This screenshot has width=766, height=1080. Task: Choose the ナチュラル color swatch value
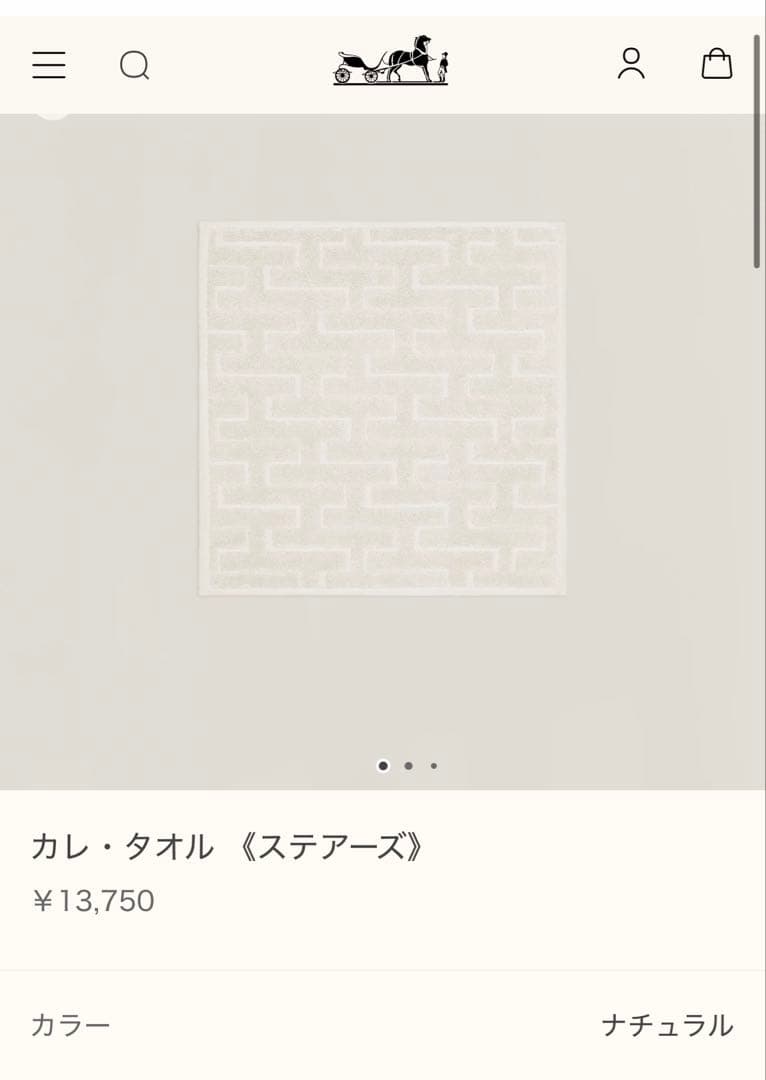coord(668,1025)
